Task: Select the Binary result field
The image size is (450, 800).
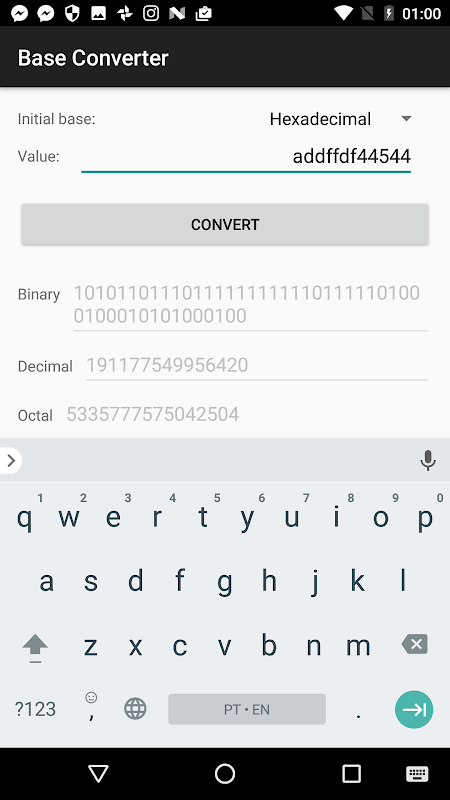Action: coord(251,305)
